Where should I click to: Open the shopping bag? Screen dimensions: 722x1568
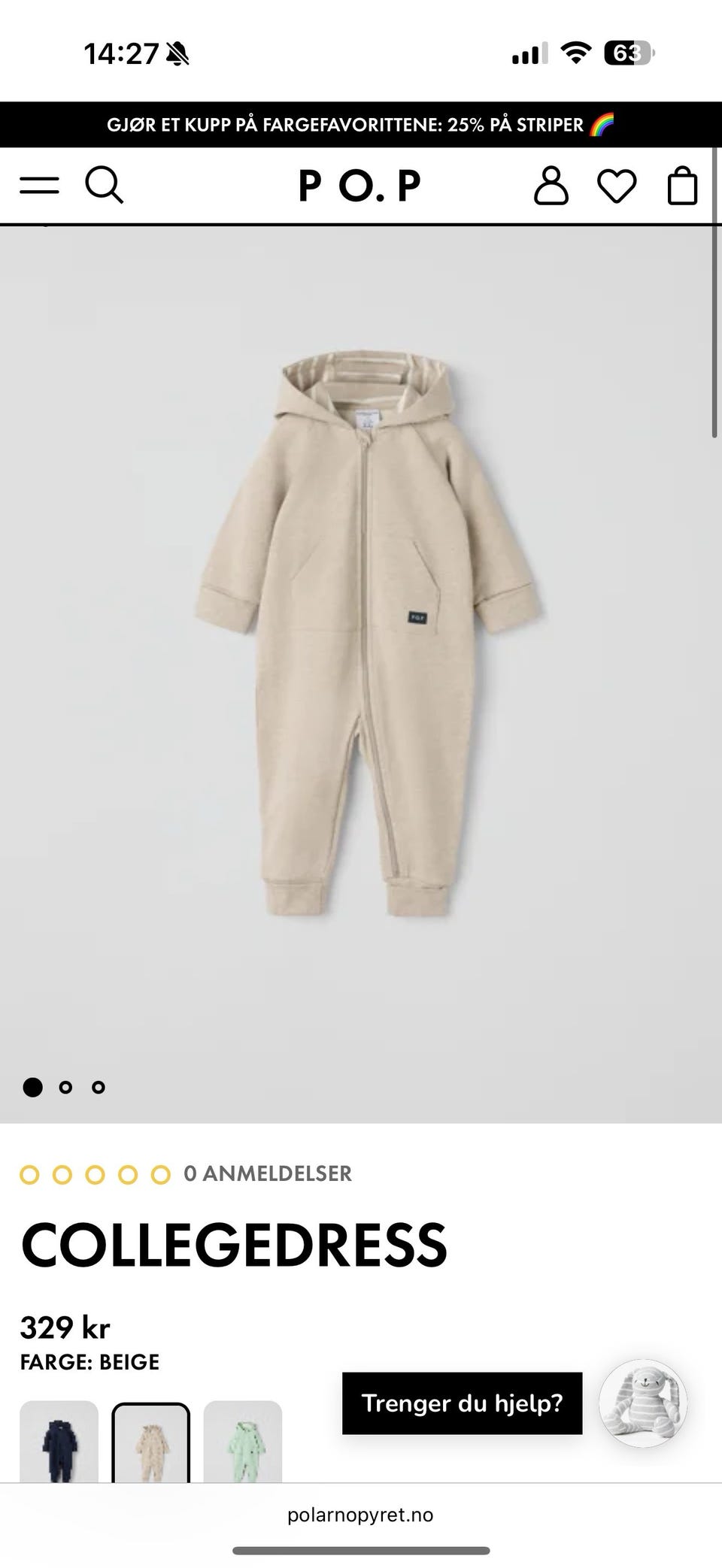pyautogui.click(x=682, y=186)
